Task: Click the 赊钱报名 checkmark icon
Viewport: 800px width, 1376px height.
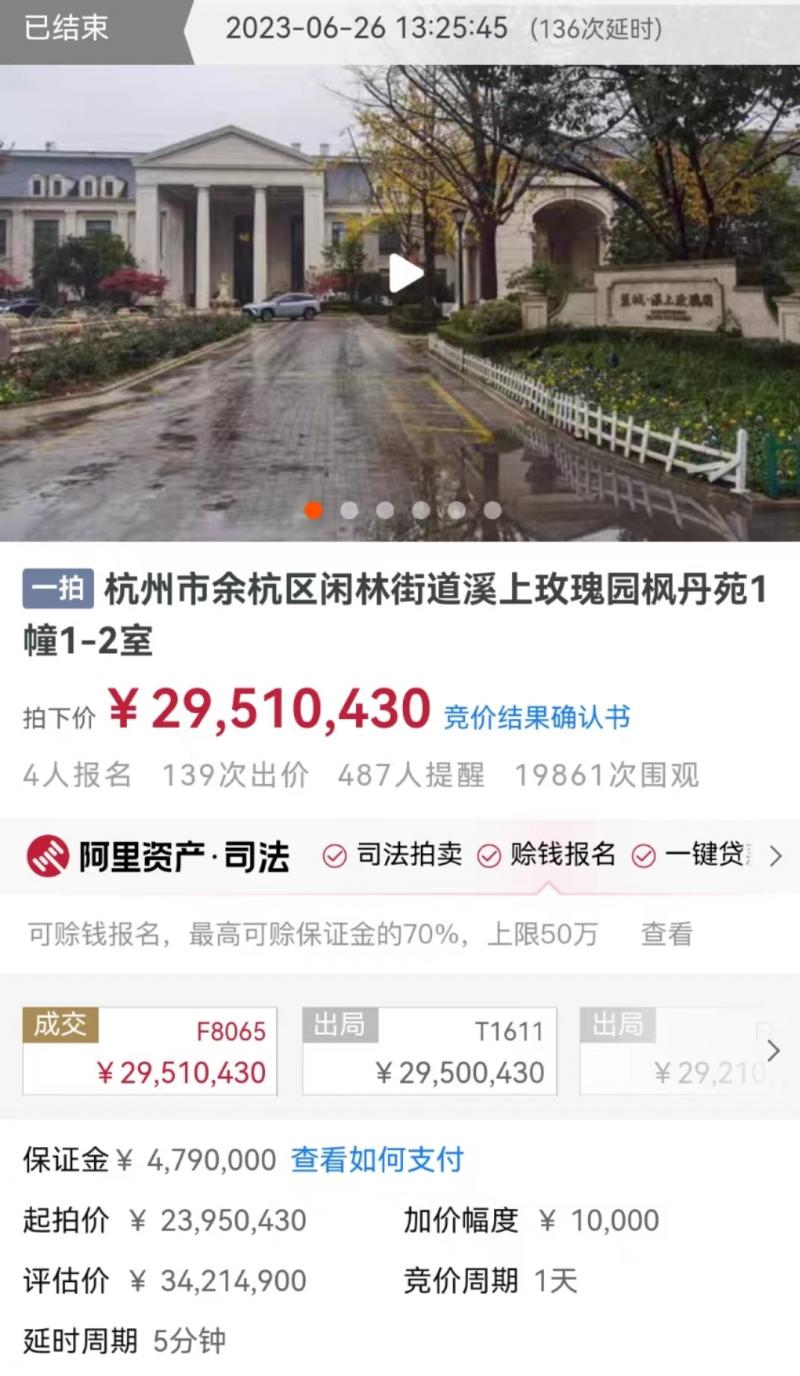Action: tap(489, 856)
